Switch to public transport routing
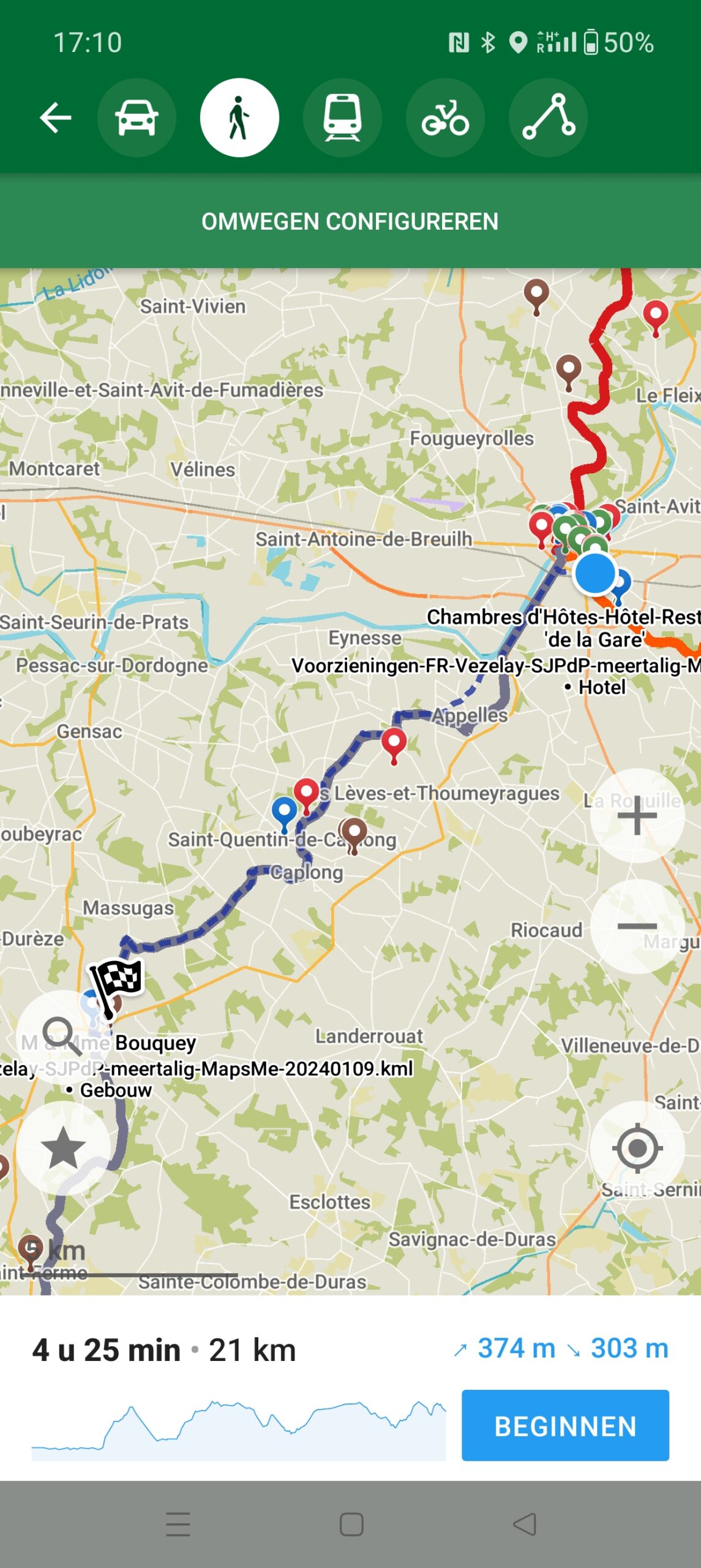The width and height of the screenshot is (701, 1568). click(342, 118)
